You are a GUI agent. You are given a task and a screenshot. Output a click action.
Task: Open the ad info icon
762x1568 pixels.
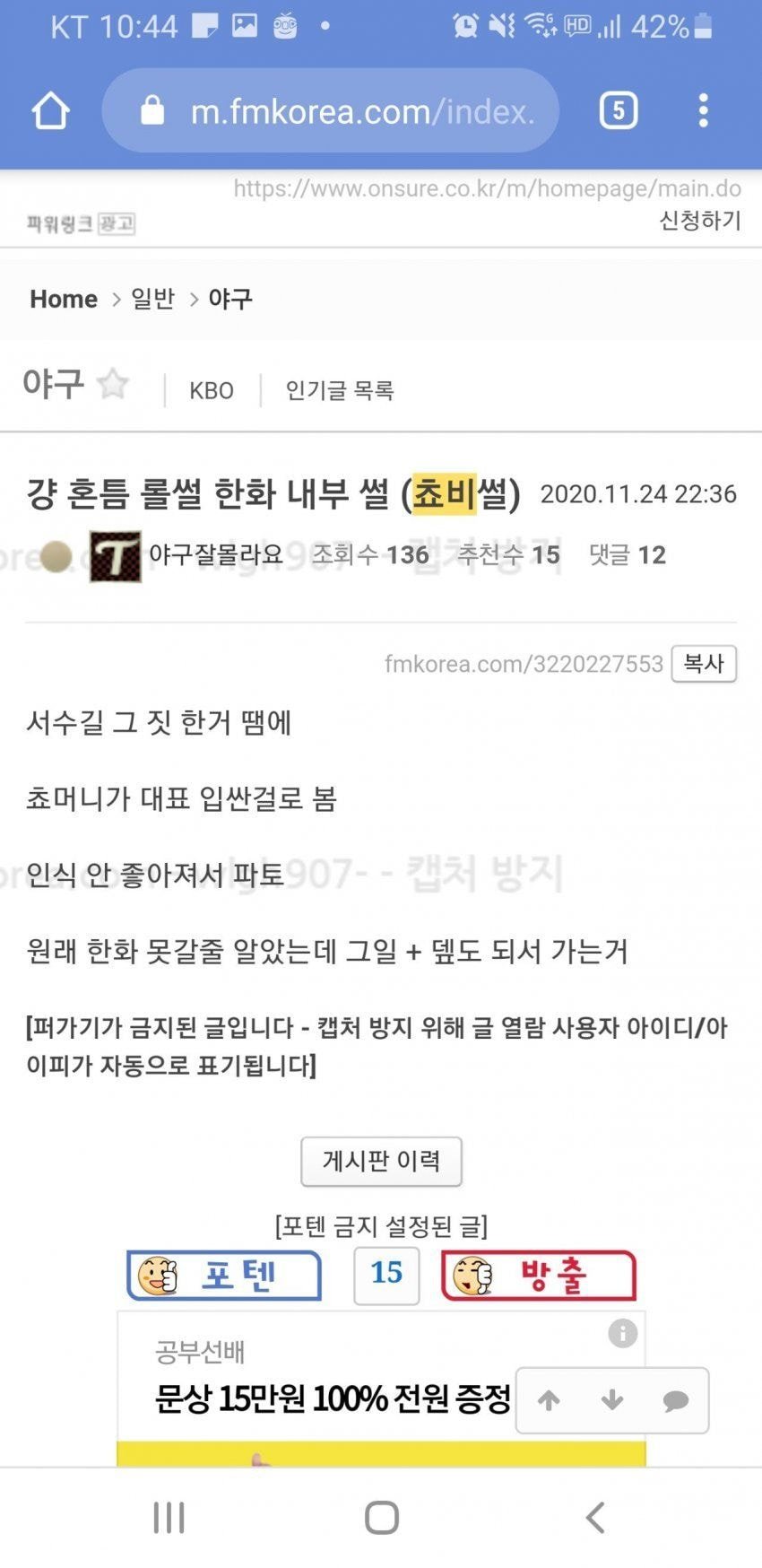[622, 1333]
